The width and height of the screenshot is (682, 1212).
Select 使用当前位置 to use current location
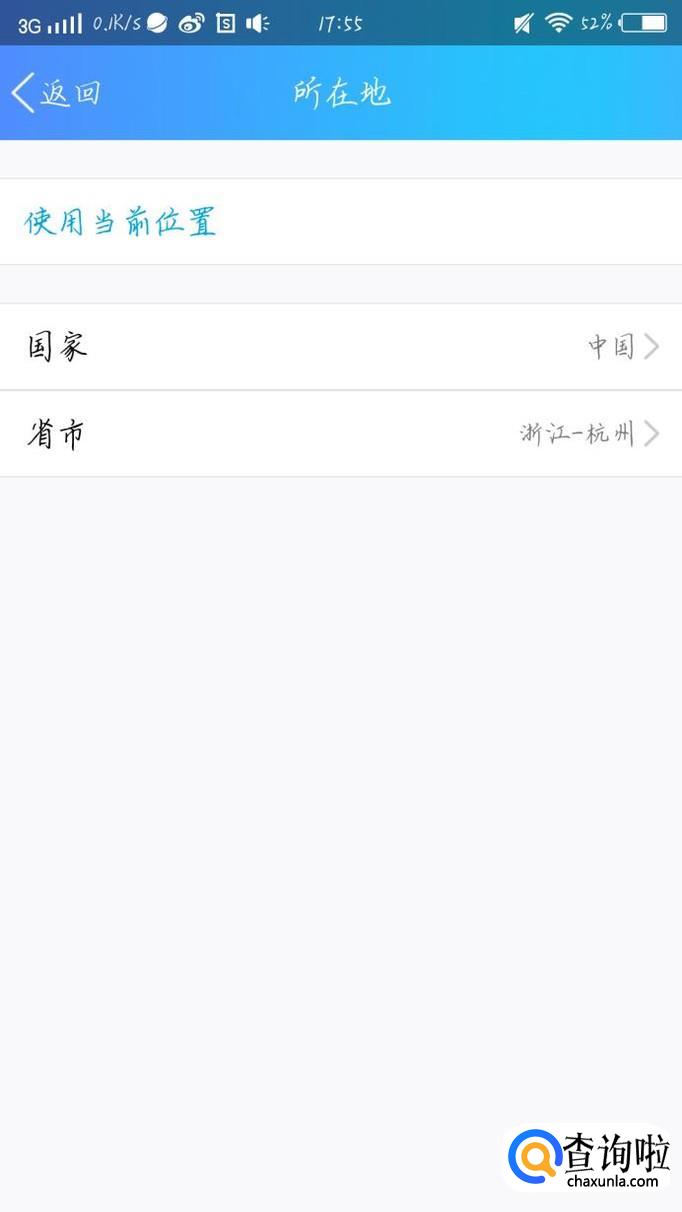coord(120,222)
